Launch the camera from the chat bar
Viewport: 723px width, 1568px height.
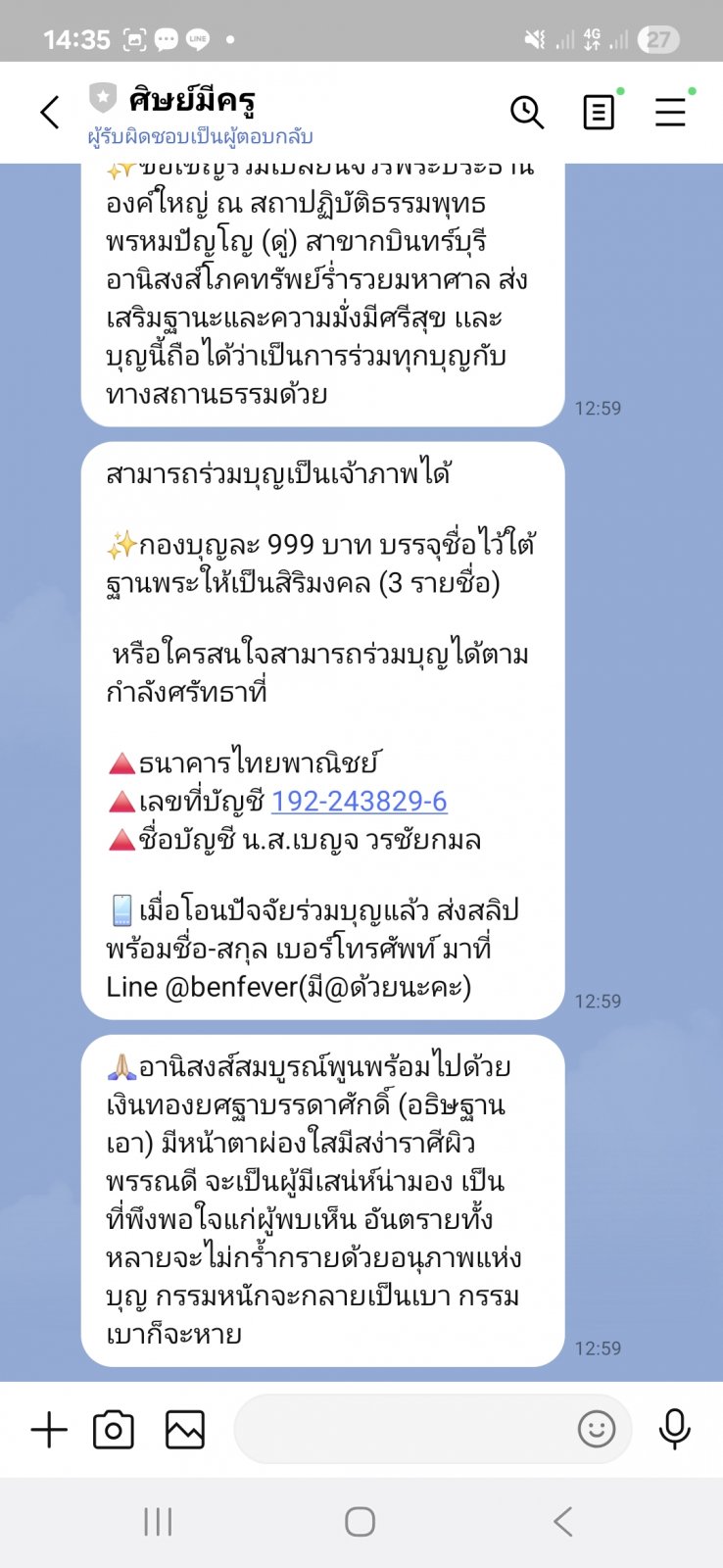[x=114, y=1430]
